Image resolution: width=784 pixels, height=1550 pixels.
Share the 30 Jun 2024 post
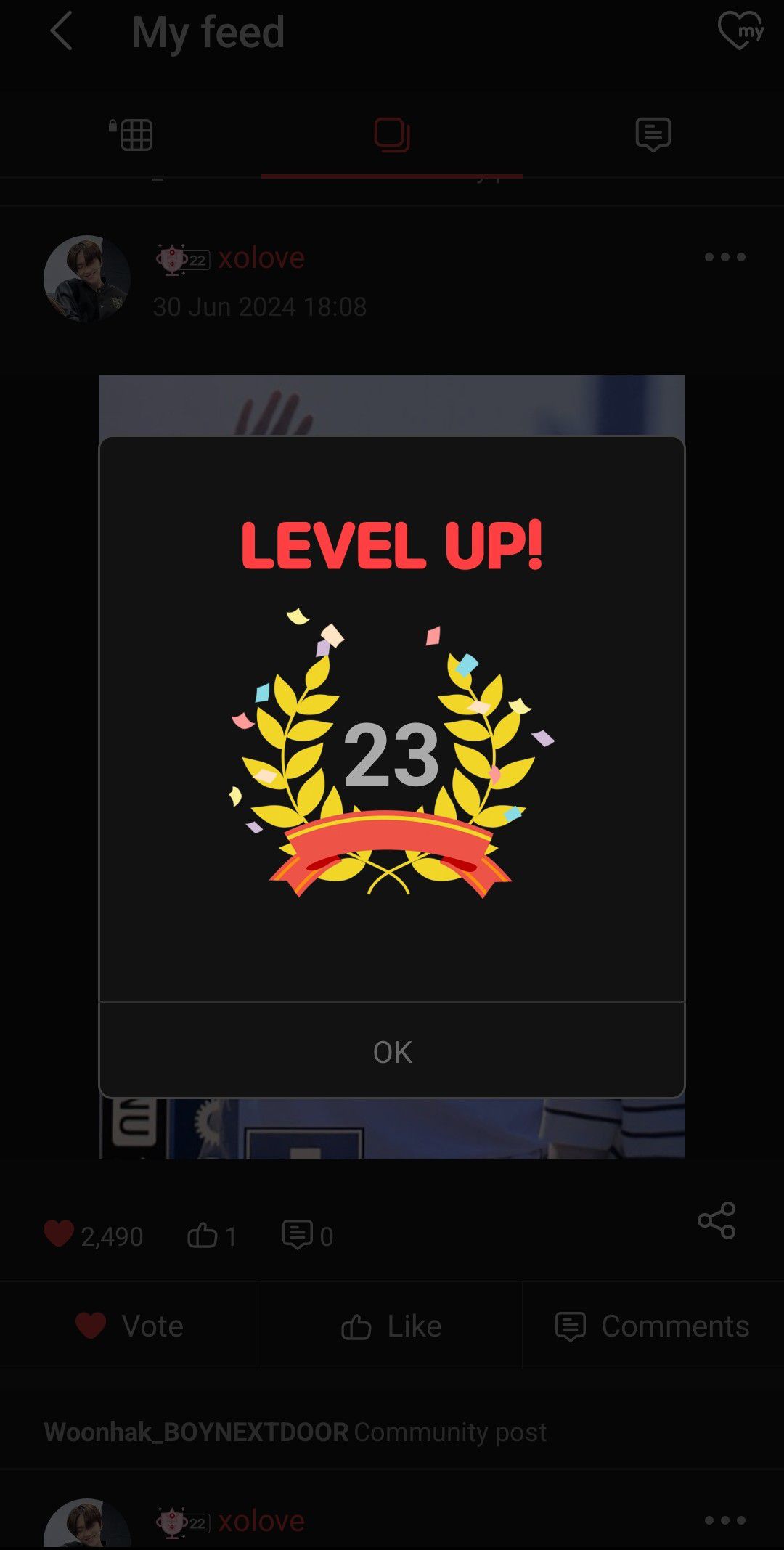pos(716,1220)
